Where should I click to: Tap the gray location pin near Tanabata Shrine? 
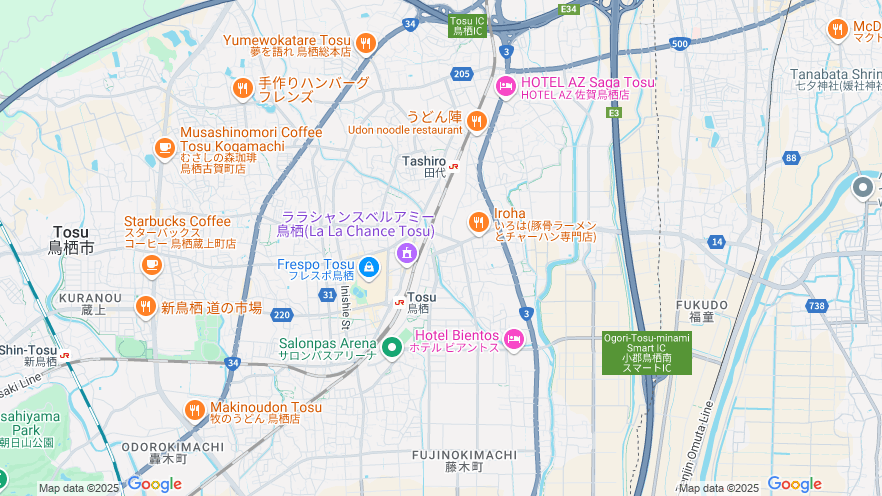click(x=863, y=188)
